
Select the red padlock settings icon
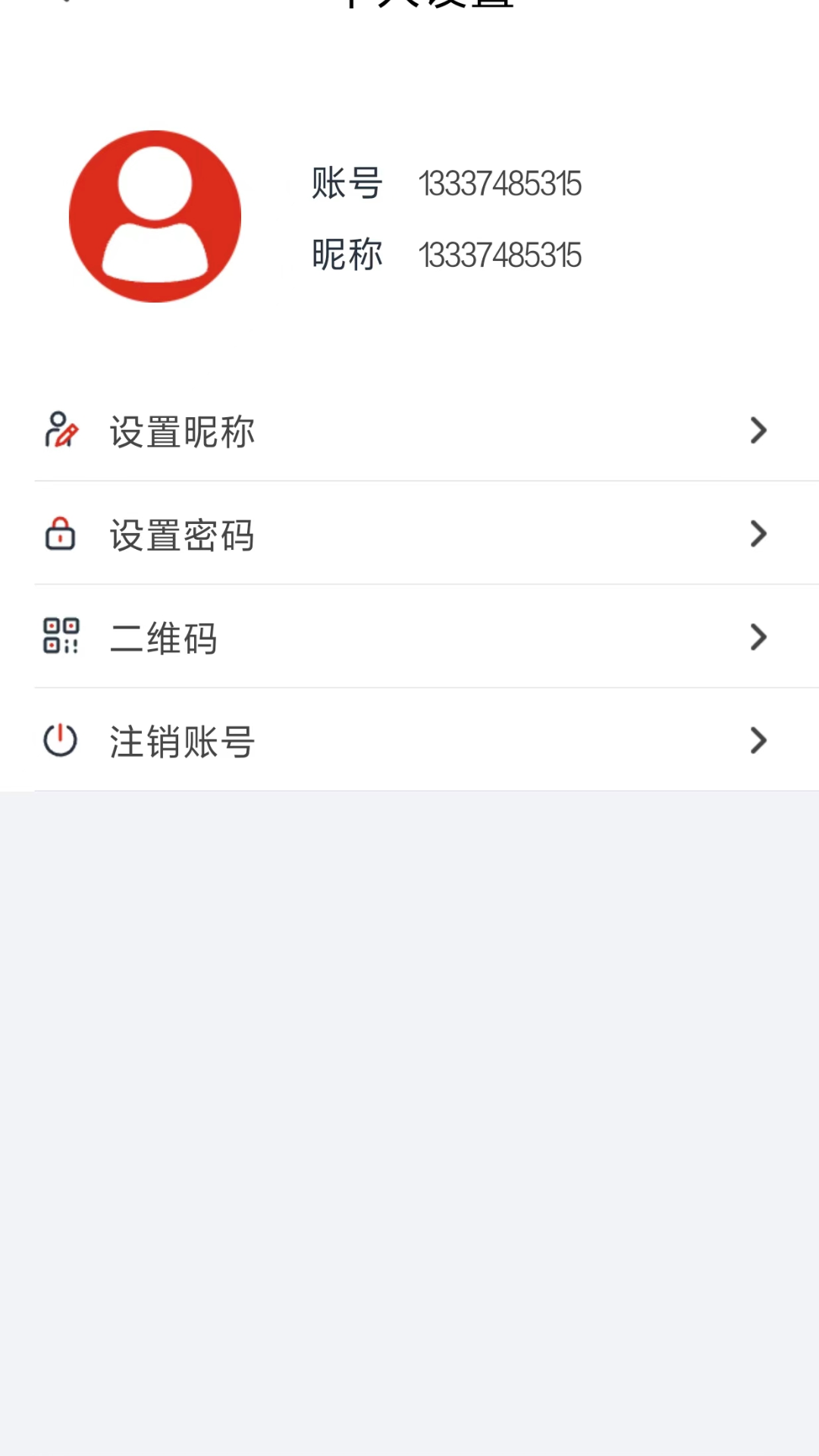[61, 535]
